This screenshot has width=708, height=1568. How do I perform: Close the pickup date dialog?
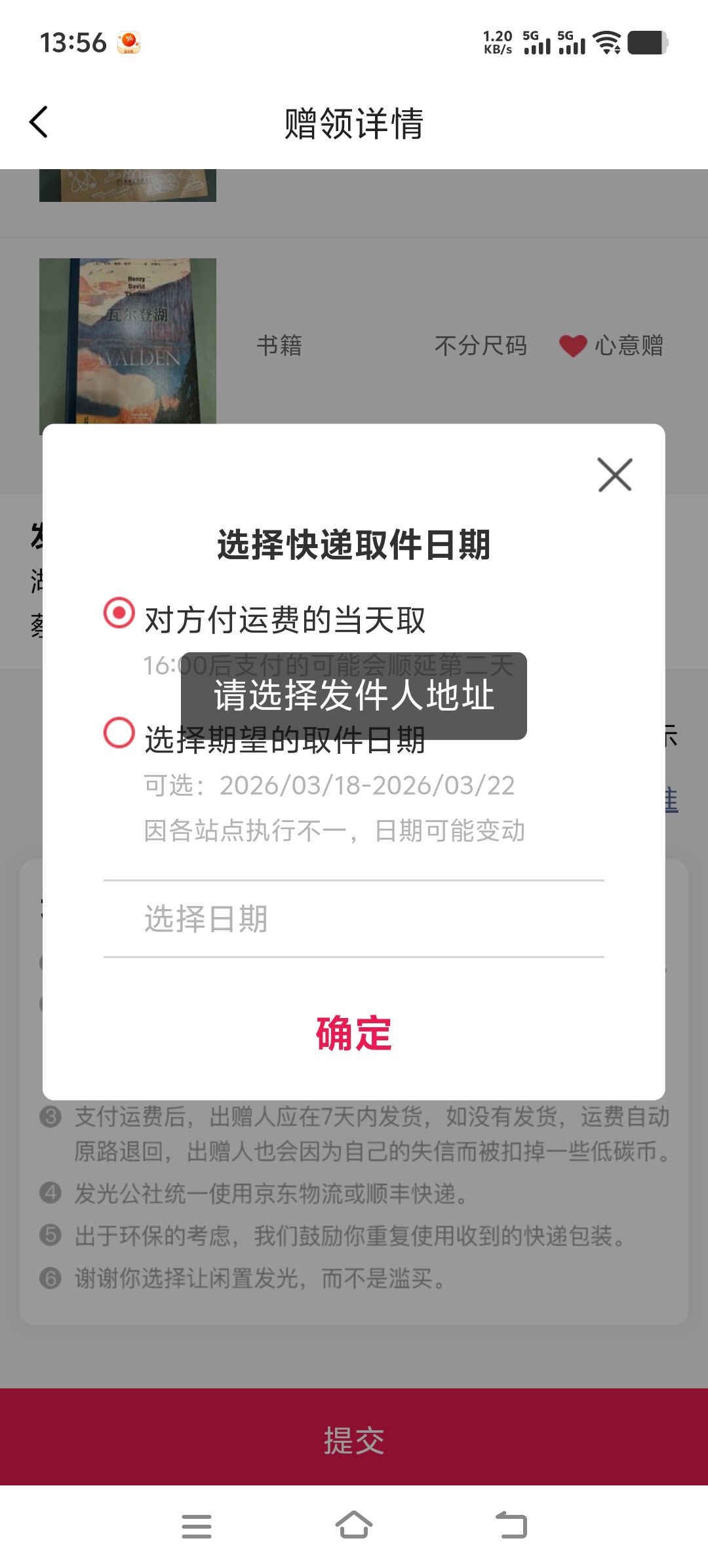pos(614,475)
